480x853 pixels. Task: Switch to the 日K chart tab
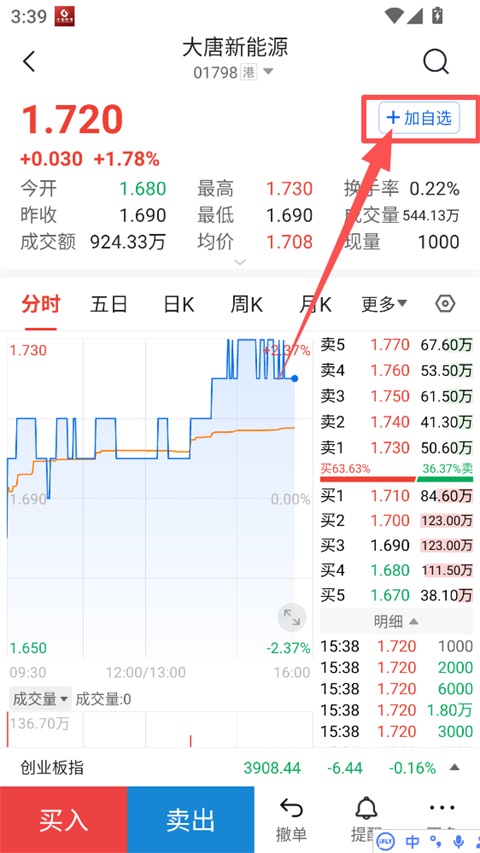pyautogui.click(x=179, y=304)
